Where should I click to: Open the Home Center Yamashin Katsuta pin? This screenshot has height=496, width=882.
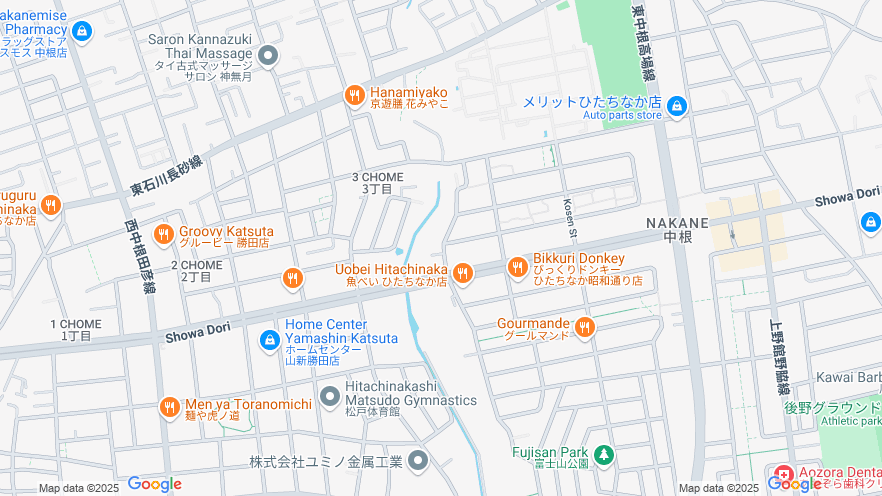coord(269,341)
